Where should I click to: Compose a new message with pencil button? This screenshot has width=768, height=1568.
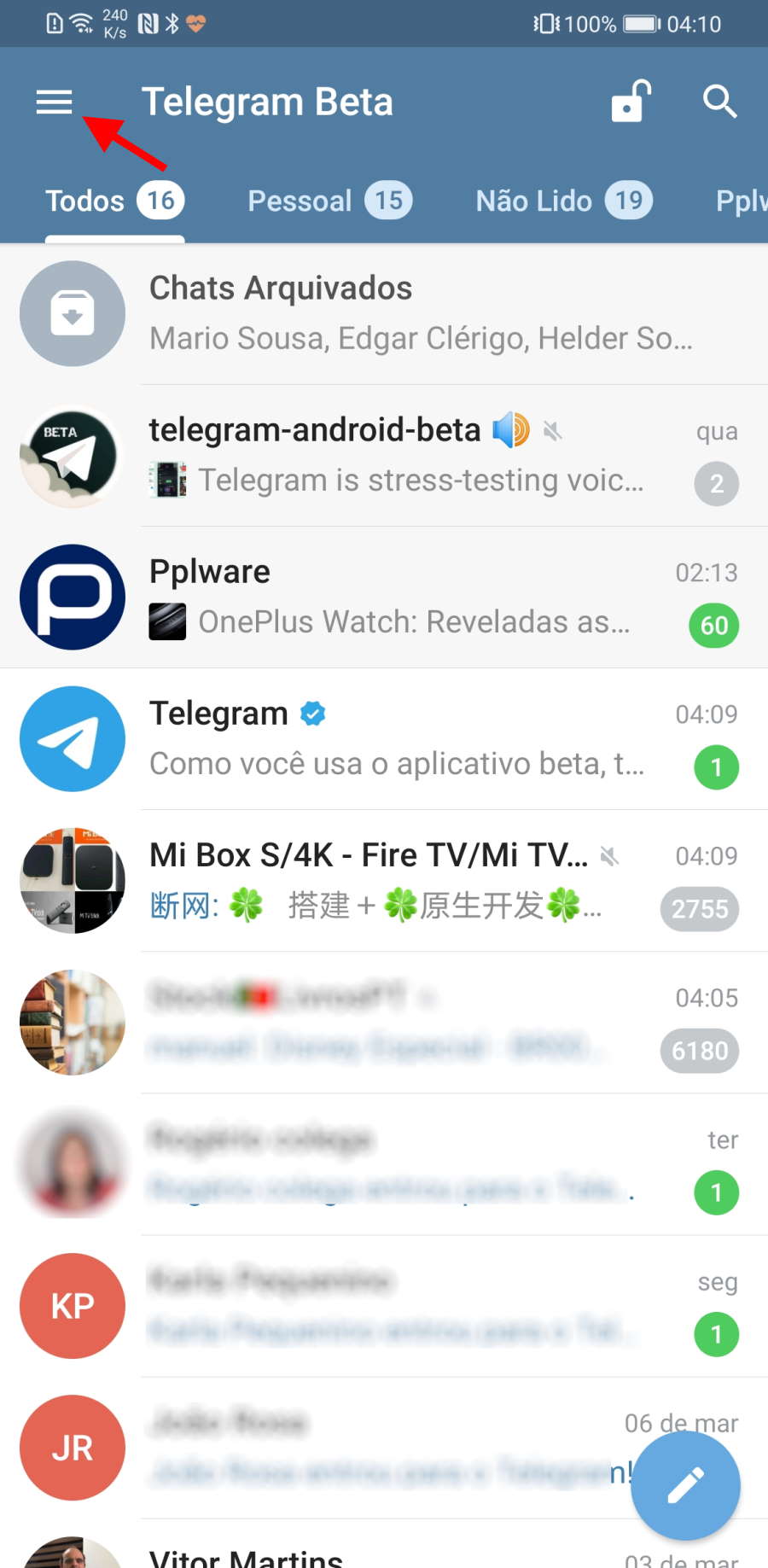point(685,1485)
